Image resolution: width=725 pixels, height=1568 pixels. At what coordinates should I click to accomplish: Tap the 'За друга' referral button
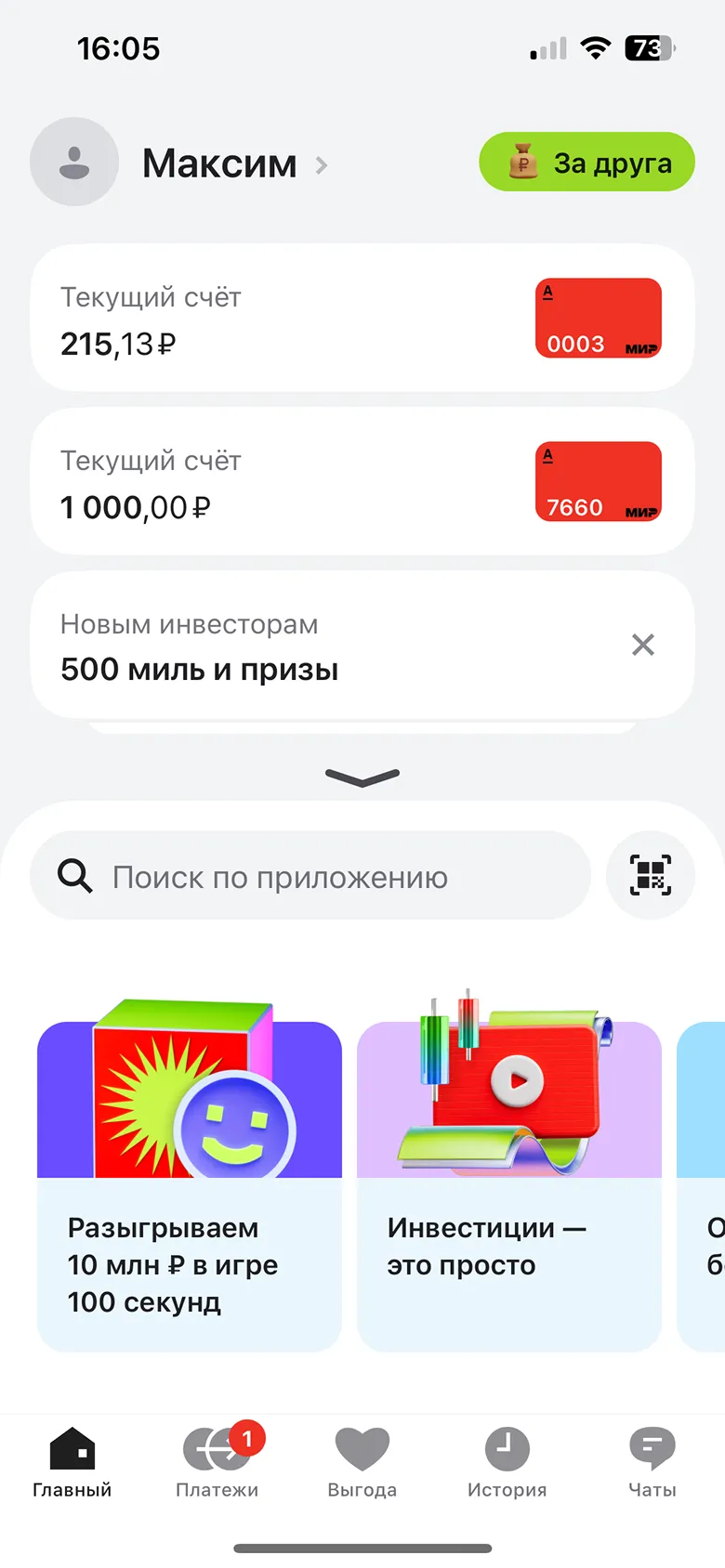tap(587, 163)
